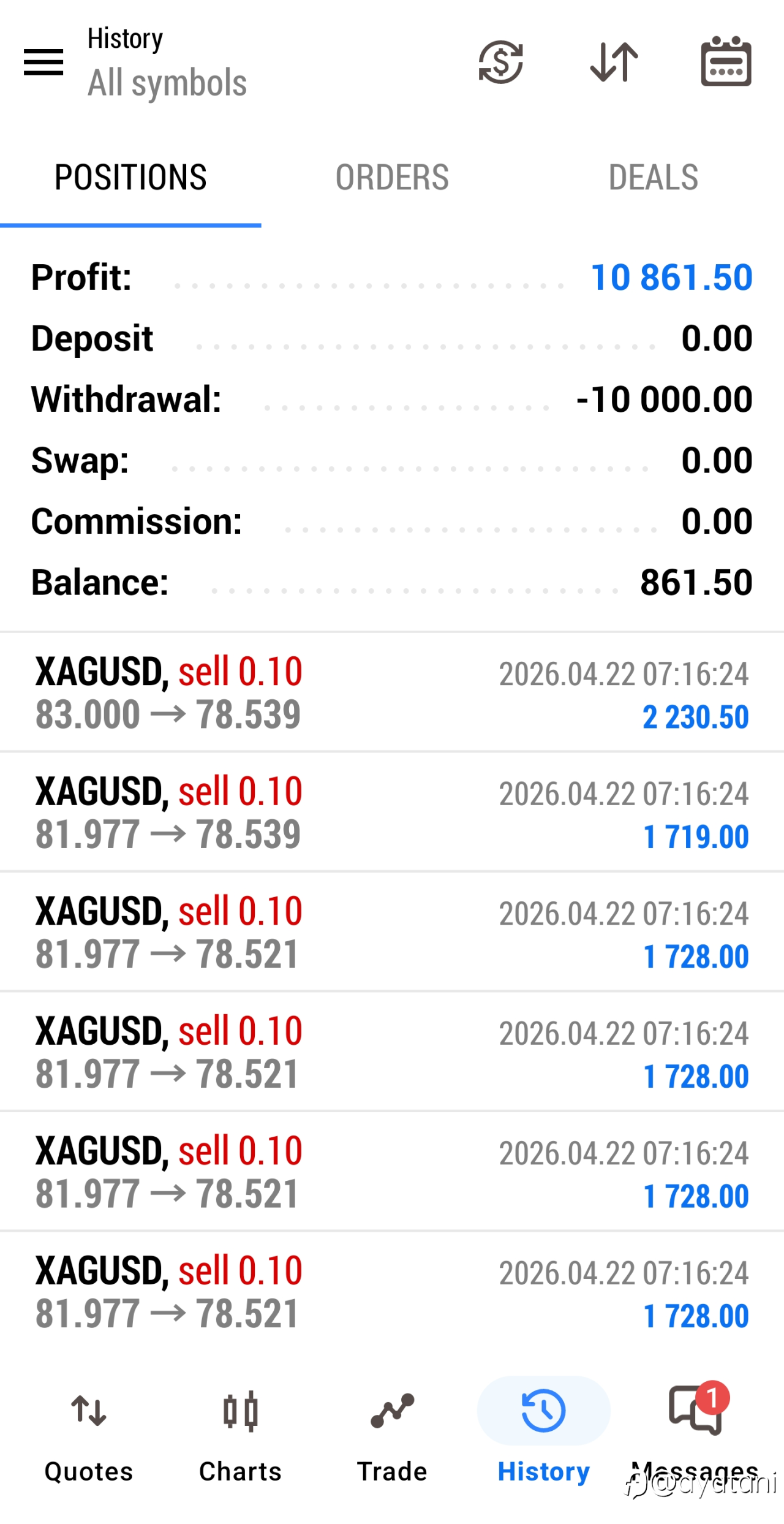Viewport: 784px width, 1524px height.
Task: Open the hamburger drawer menu
Action: click(x=43, y=63)
